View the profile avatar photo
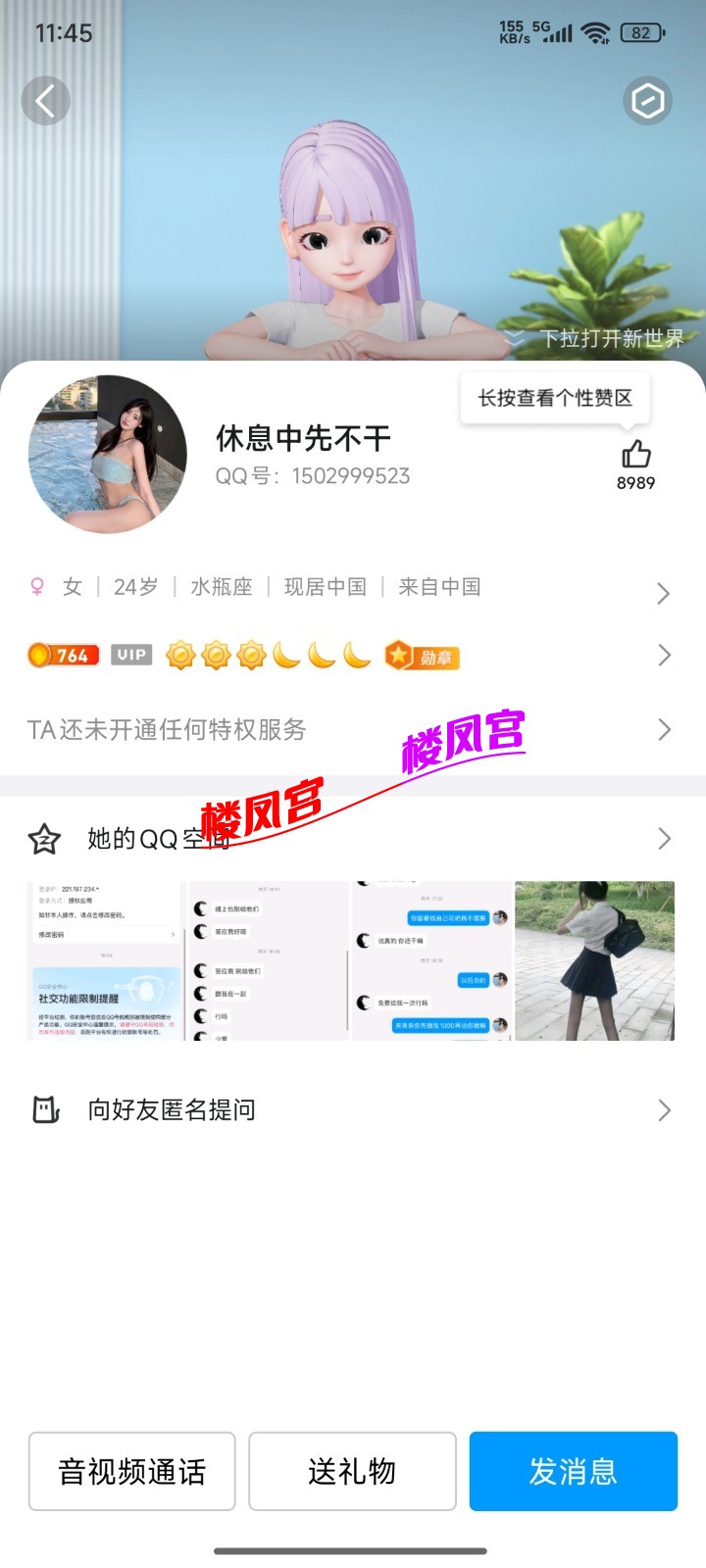Viewport: 706px width, 1568px height. coord(108,455)
